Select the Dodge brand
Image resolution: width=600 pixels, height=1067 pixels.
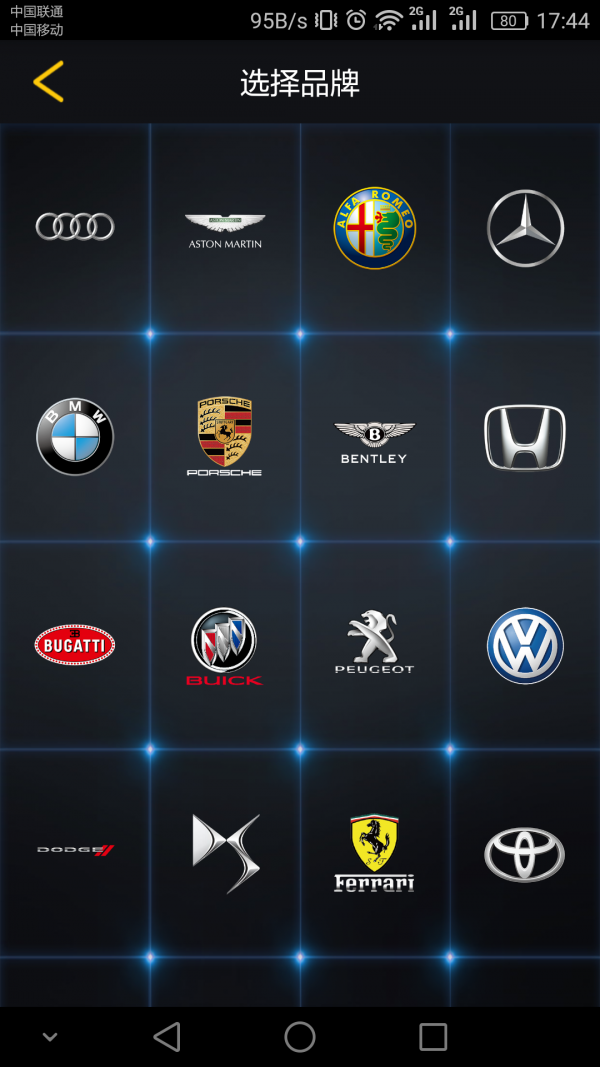click(75, 850)
